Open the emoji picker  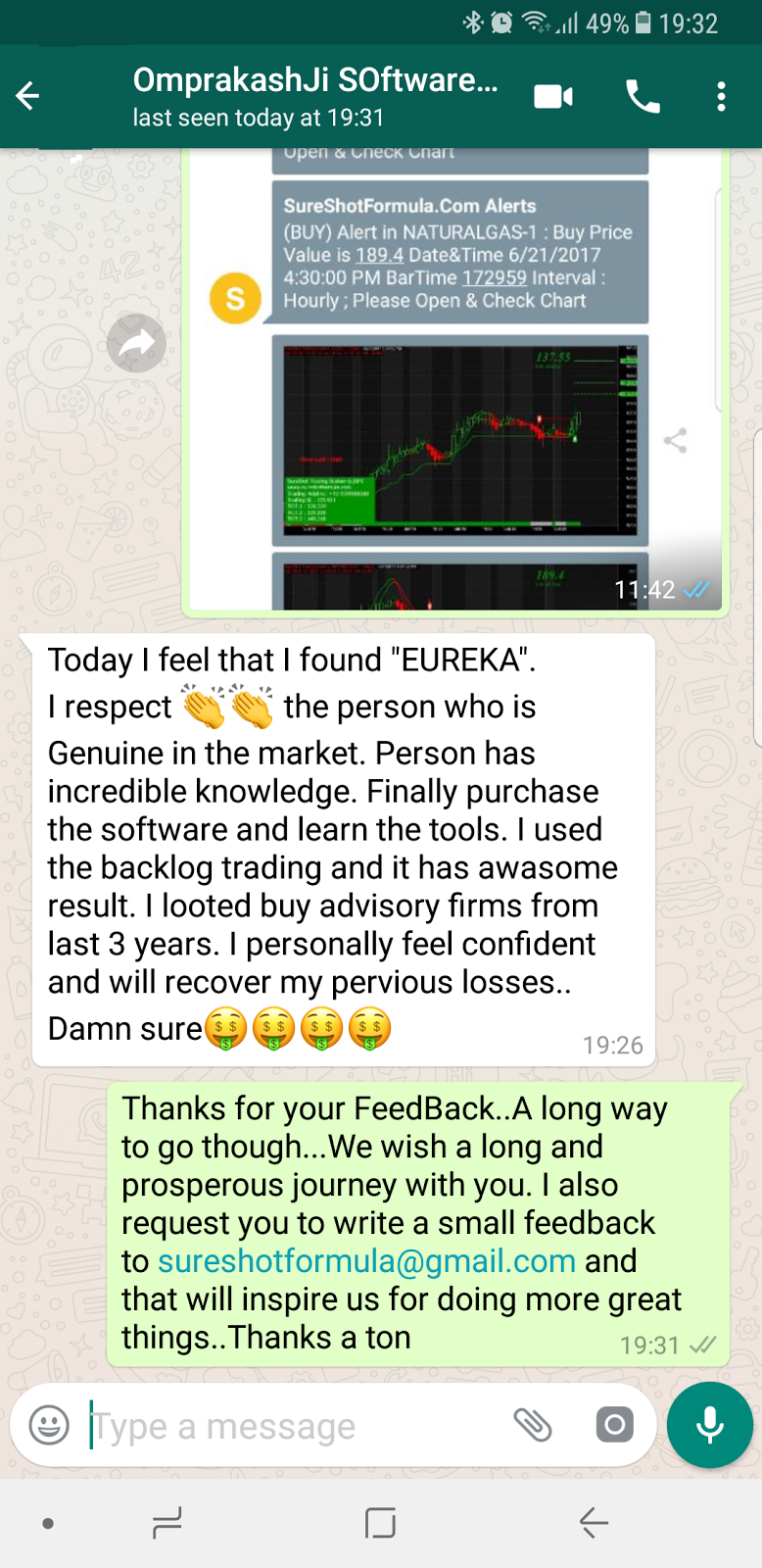pyautogui.click(x=49, y=1425)
